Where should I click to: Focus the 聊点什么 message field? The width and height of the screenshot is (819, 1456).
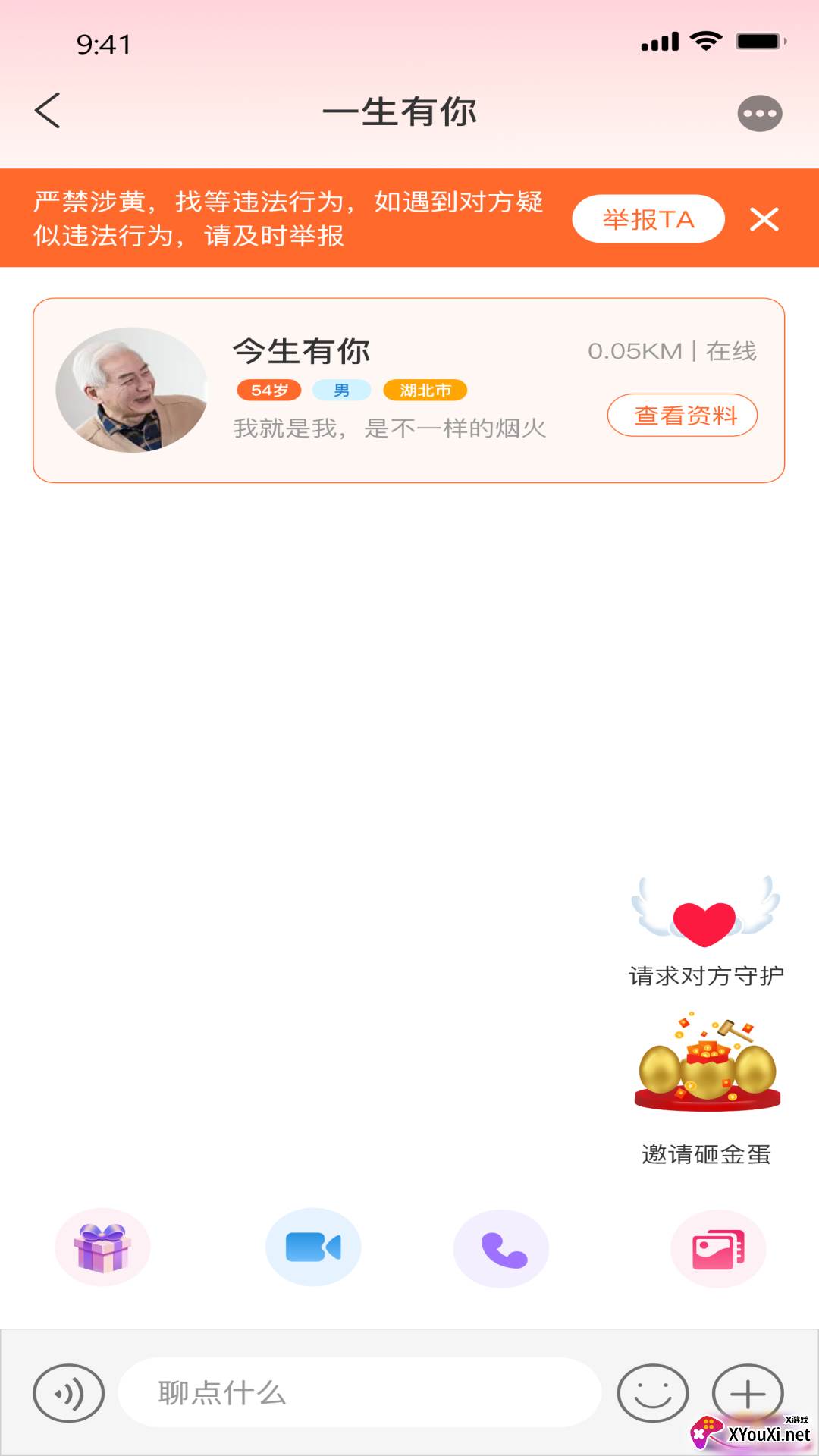(x=360, y=1393)
